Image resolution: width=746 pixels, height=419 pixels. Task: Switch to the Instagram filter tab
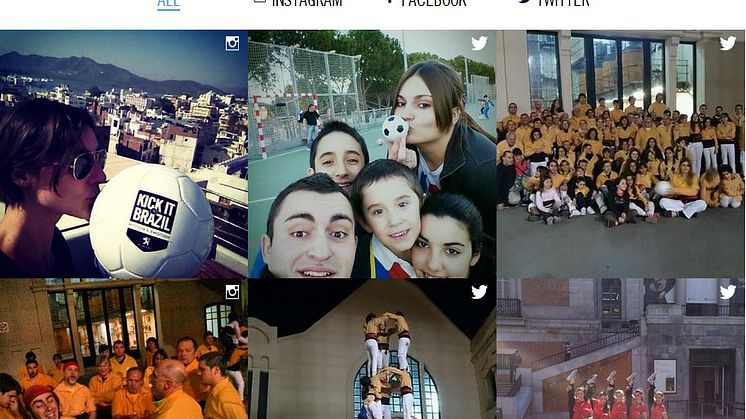300,4
